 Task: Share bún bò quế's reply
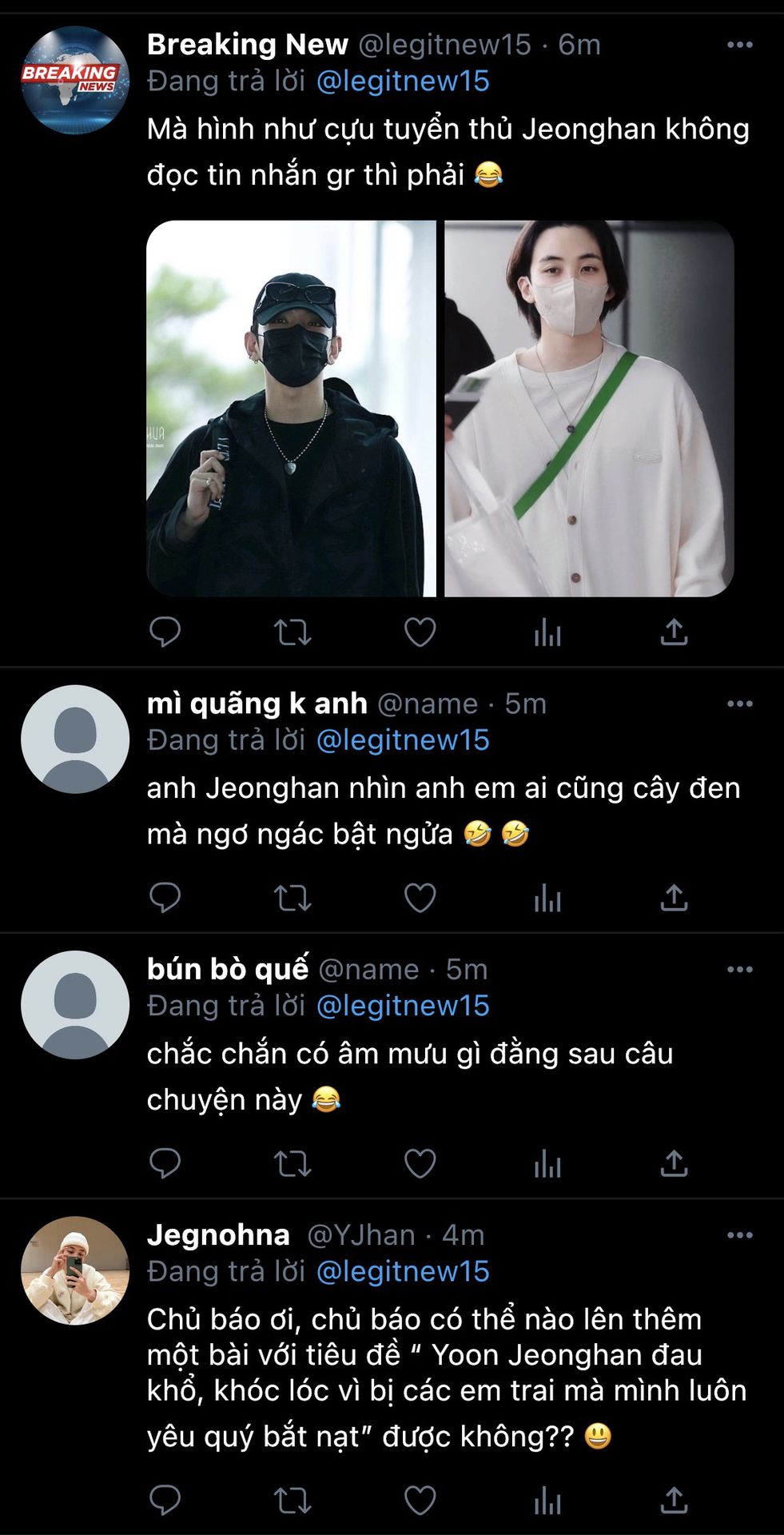(674, 1163)
